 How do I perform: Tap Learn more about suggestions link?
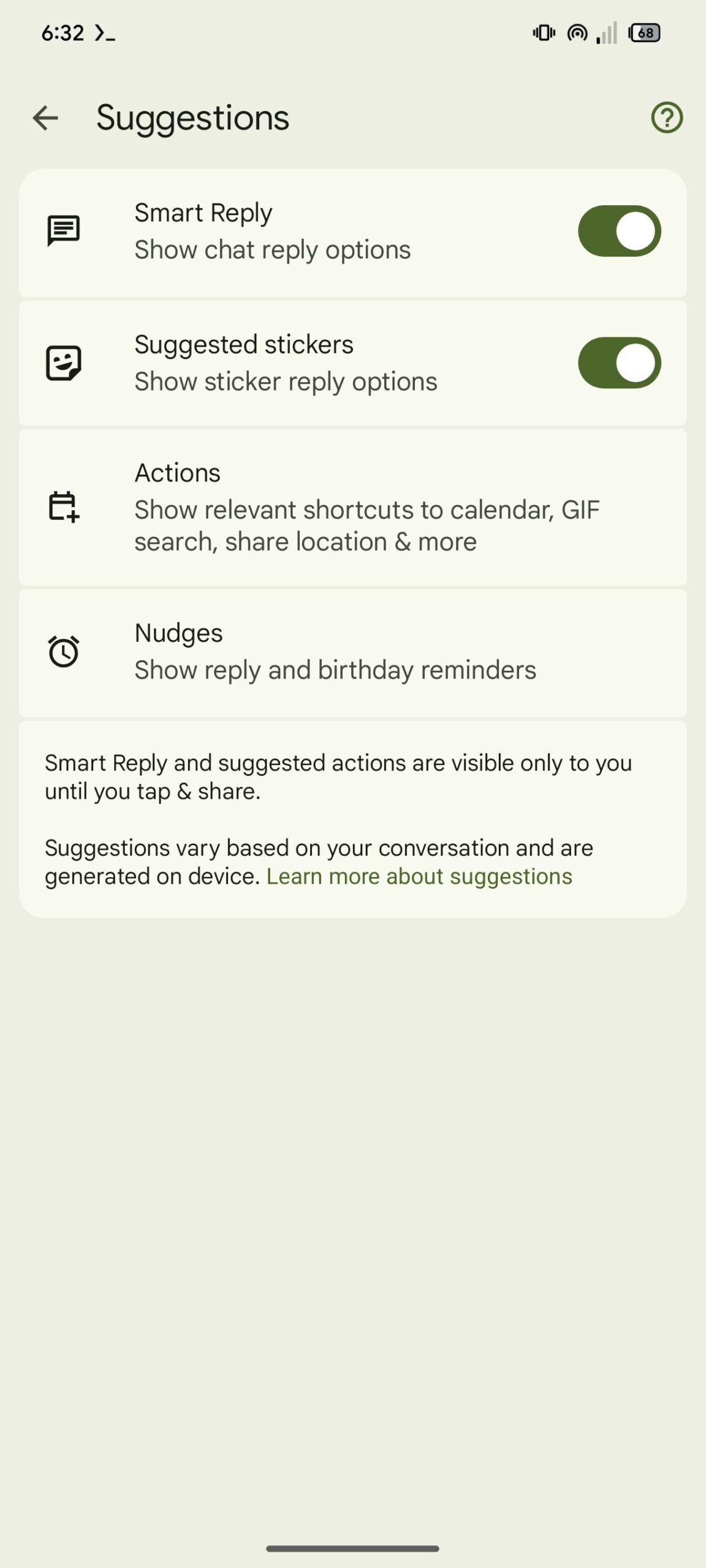point(419,876)
